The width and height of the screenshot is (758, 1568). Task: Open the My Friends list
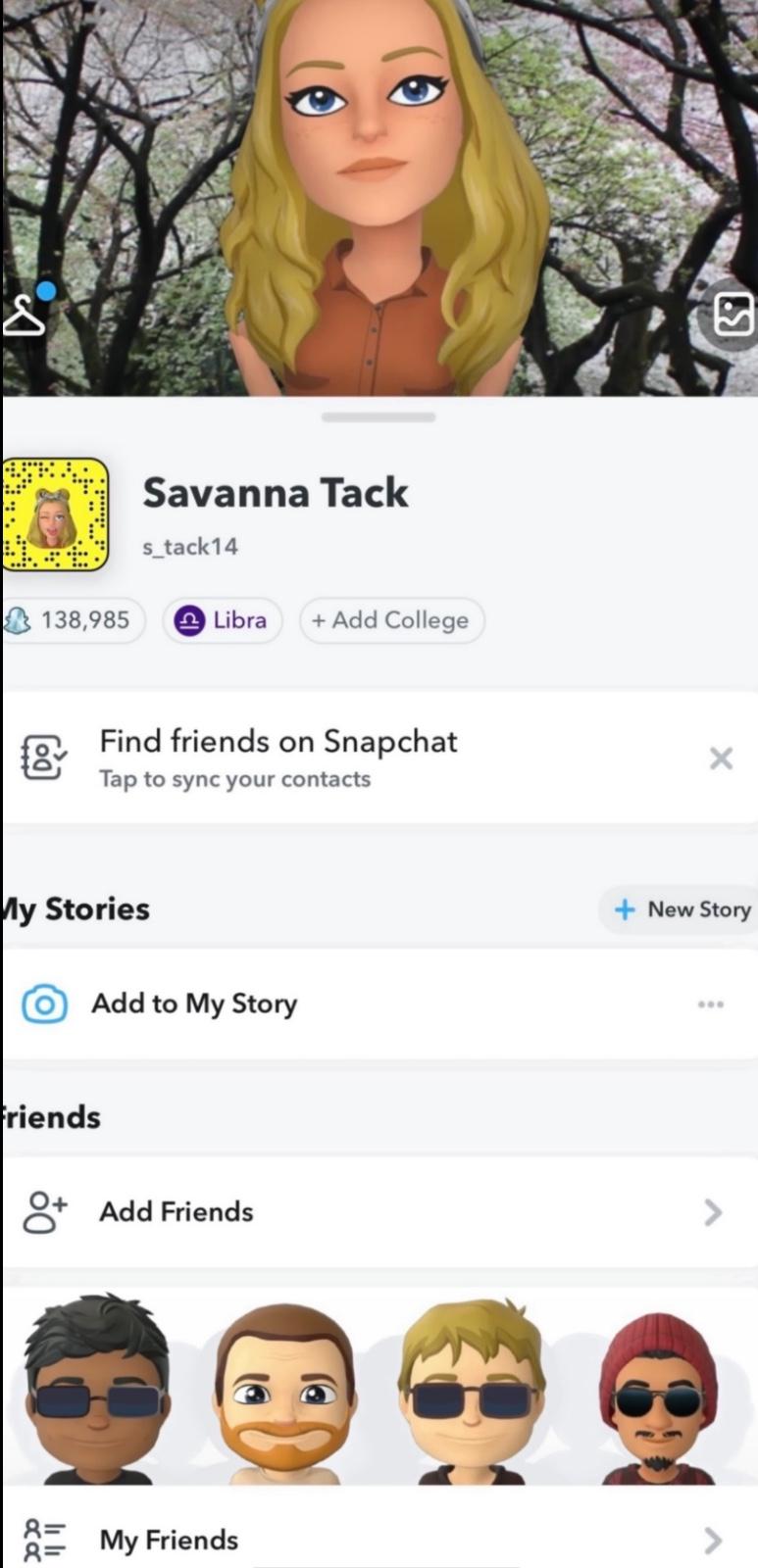(x=379, y=1540)
